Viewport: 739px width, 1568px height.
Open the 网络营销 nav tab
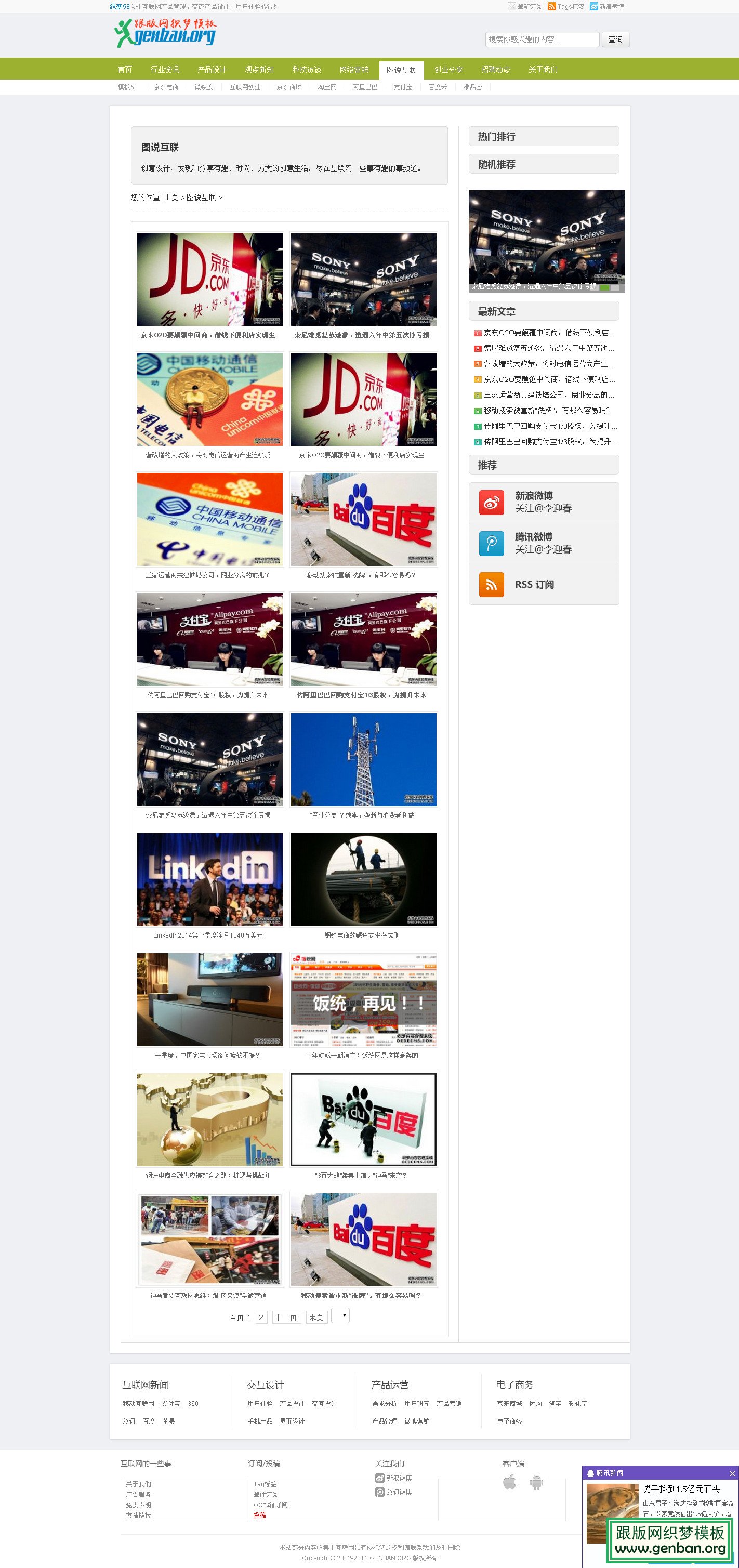(x=354, y=70)
